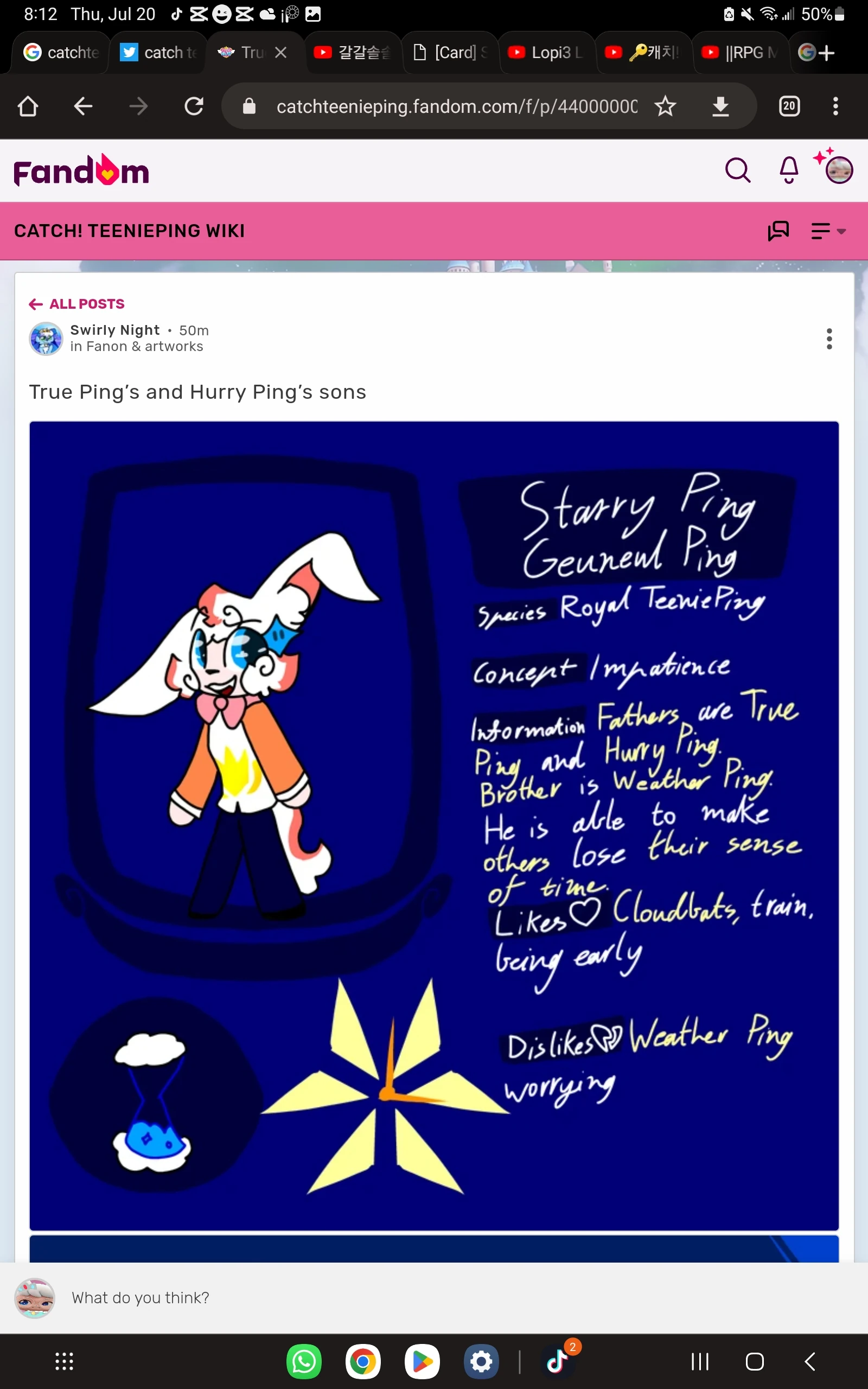Open the user profile avatar
This screenshot has height=1389, width=868.
(839, 170)
